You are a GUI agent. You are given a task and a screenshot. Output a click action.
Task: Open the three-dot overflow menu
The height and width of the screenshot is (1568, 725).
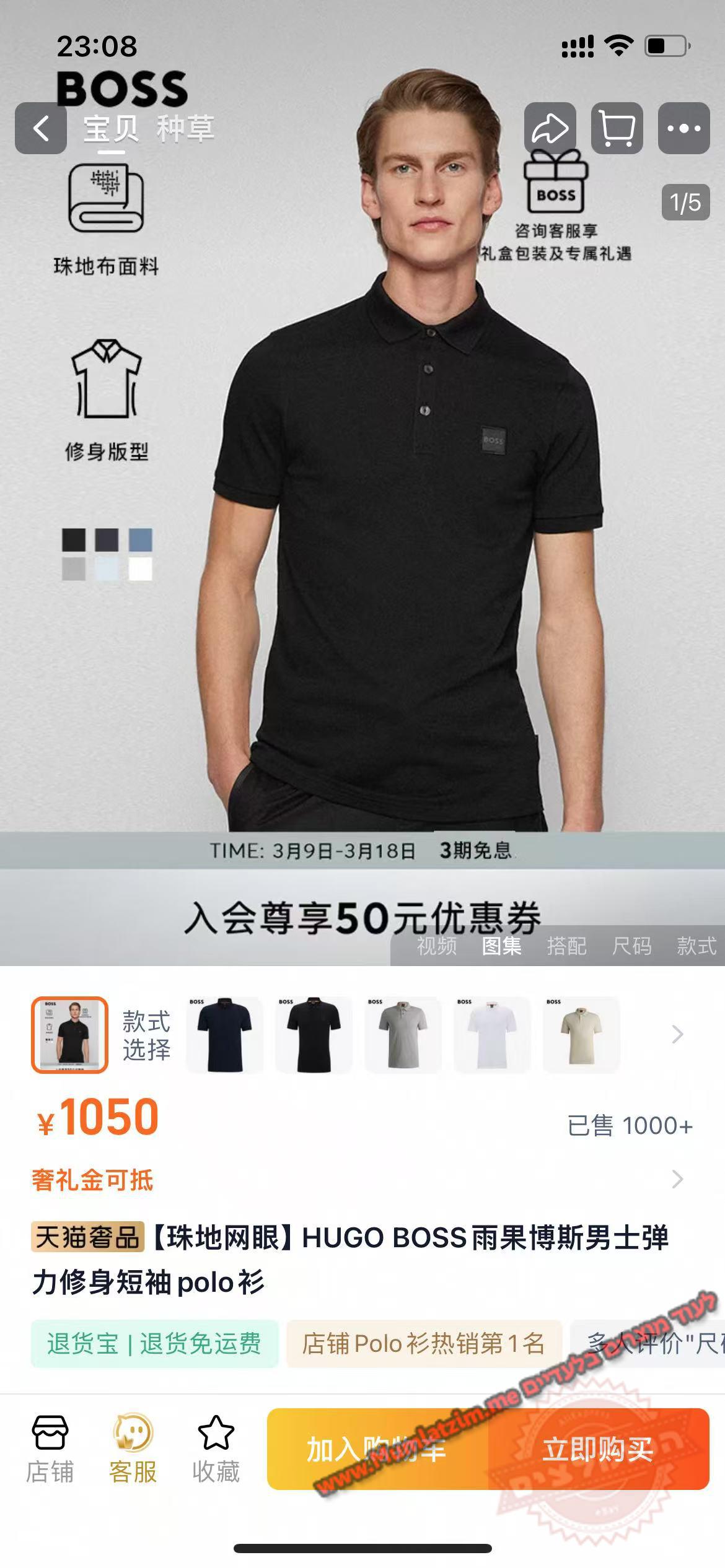[683, 128]
